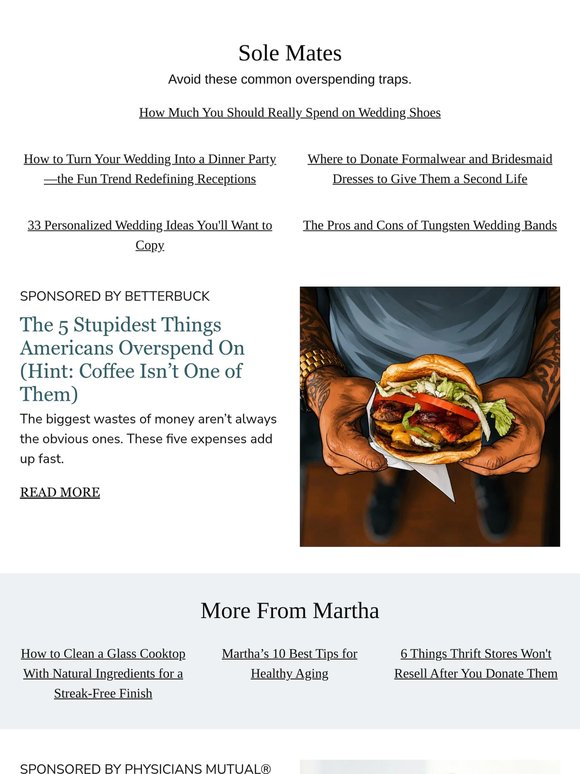The image size is (580, 774).
Task: Open 33 Personalized Wedding Ideas link
Action: coord(150,235)
